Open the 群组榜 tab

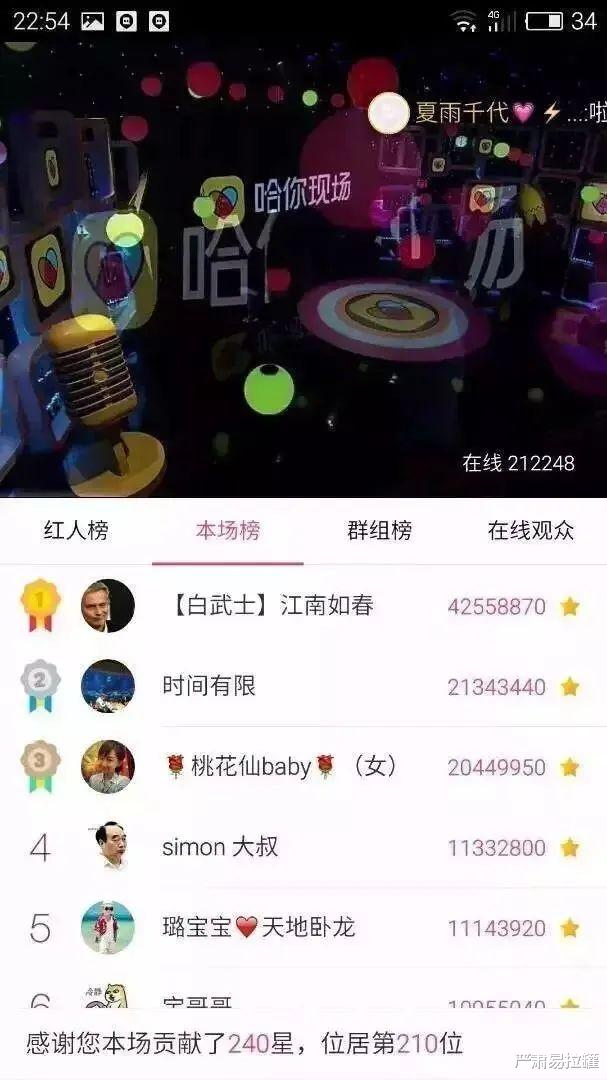(379, 530)
